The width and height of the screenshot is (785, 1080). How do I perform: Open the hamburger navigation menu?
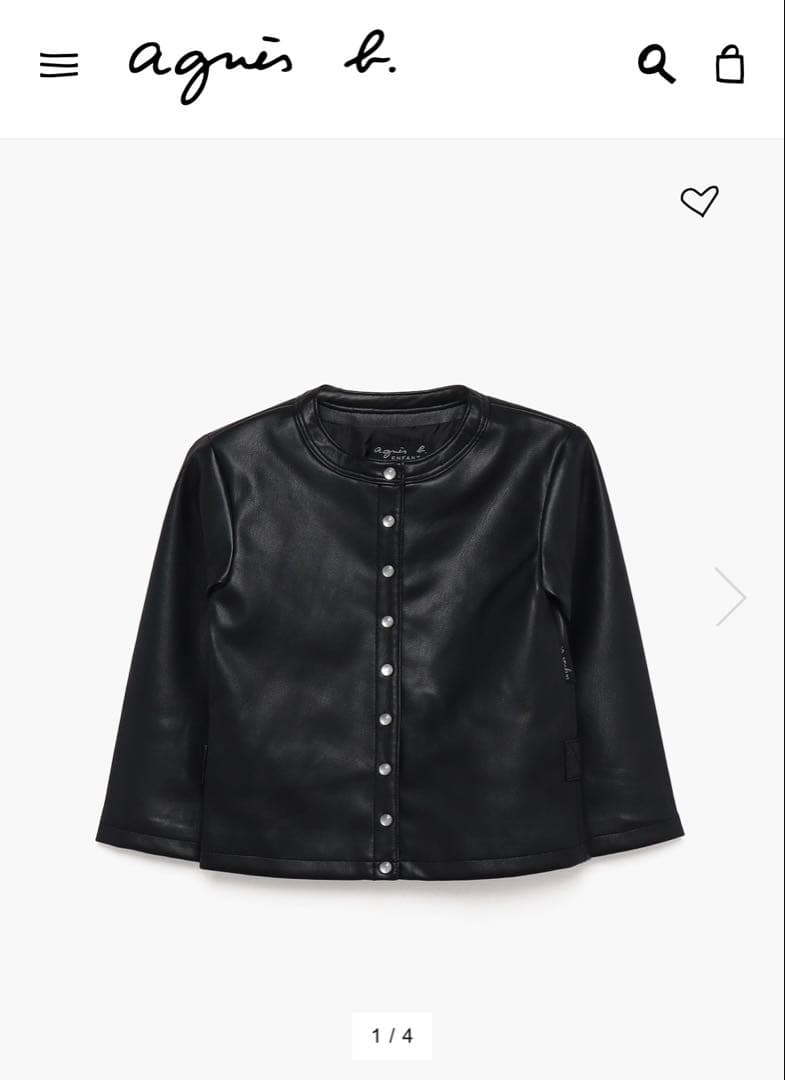pyautogui.click(x=59, y=66)
